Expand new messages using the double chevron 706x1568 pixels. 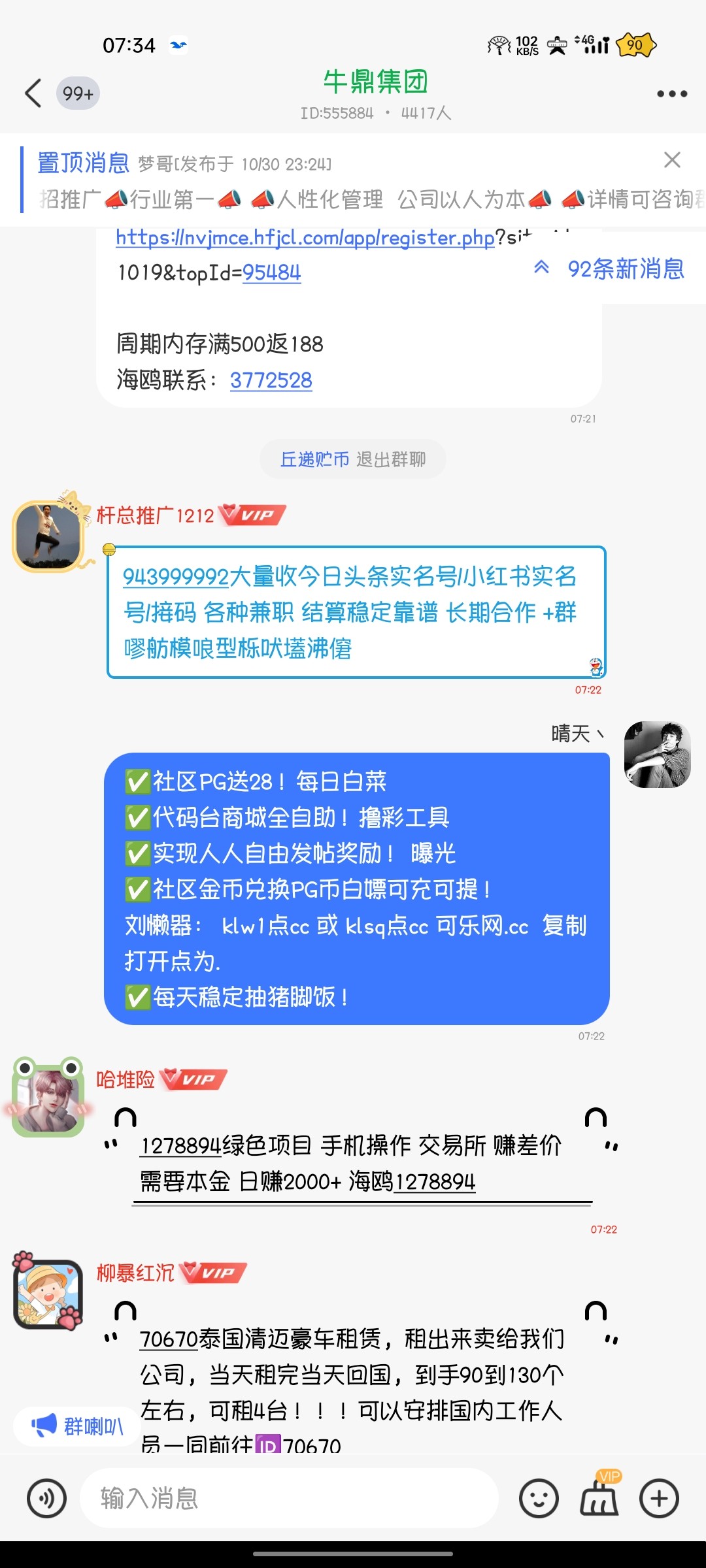click(x=541, y=269)
